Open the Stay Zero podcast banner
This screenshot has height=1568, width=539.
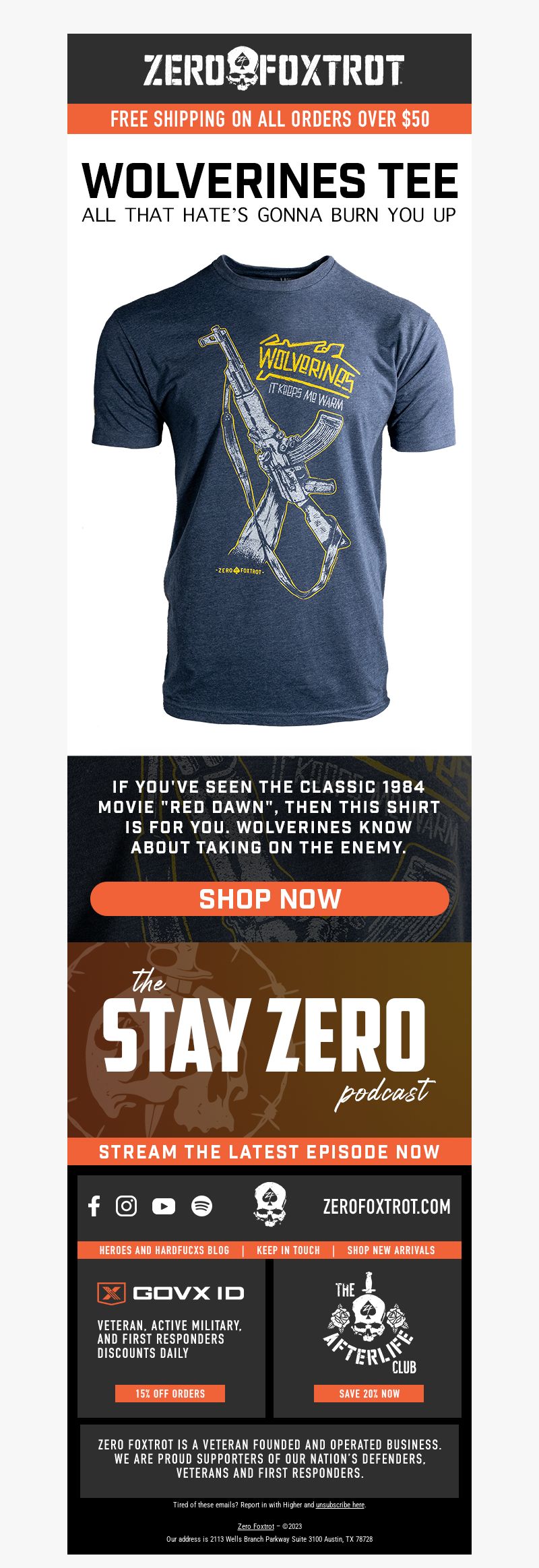pyautogui.click(x=269, y=1037)
